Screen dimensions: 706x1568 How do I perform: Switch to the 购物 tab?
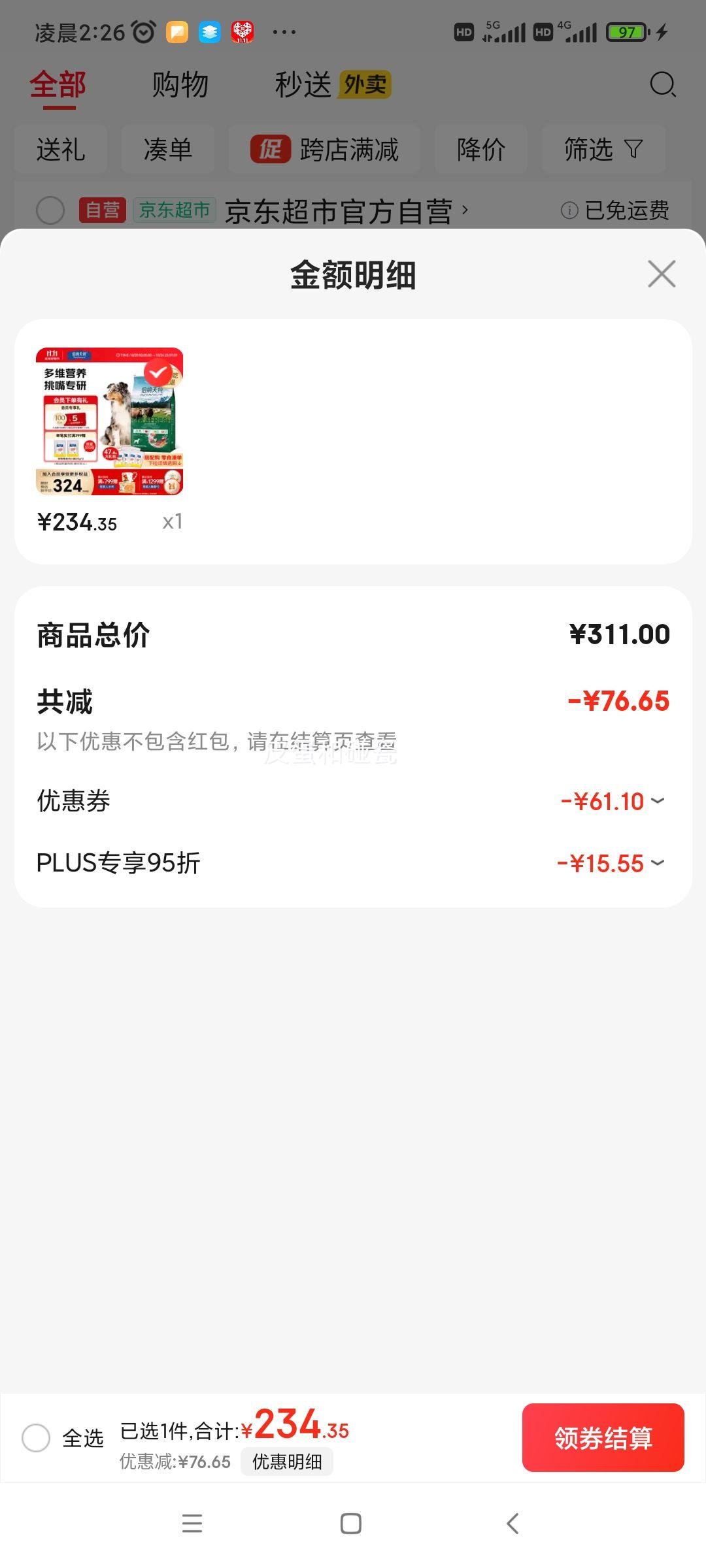pos(180,85)
